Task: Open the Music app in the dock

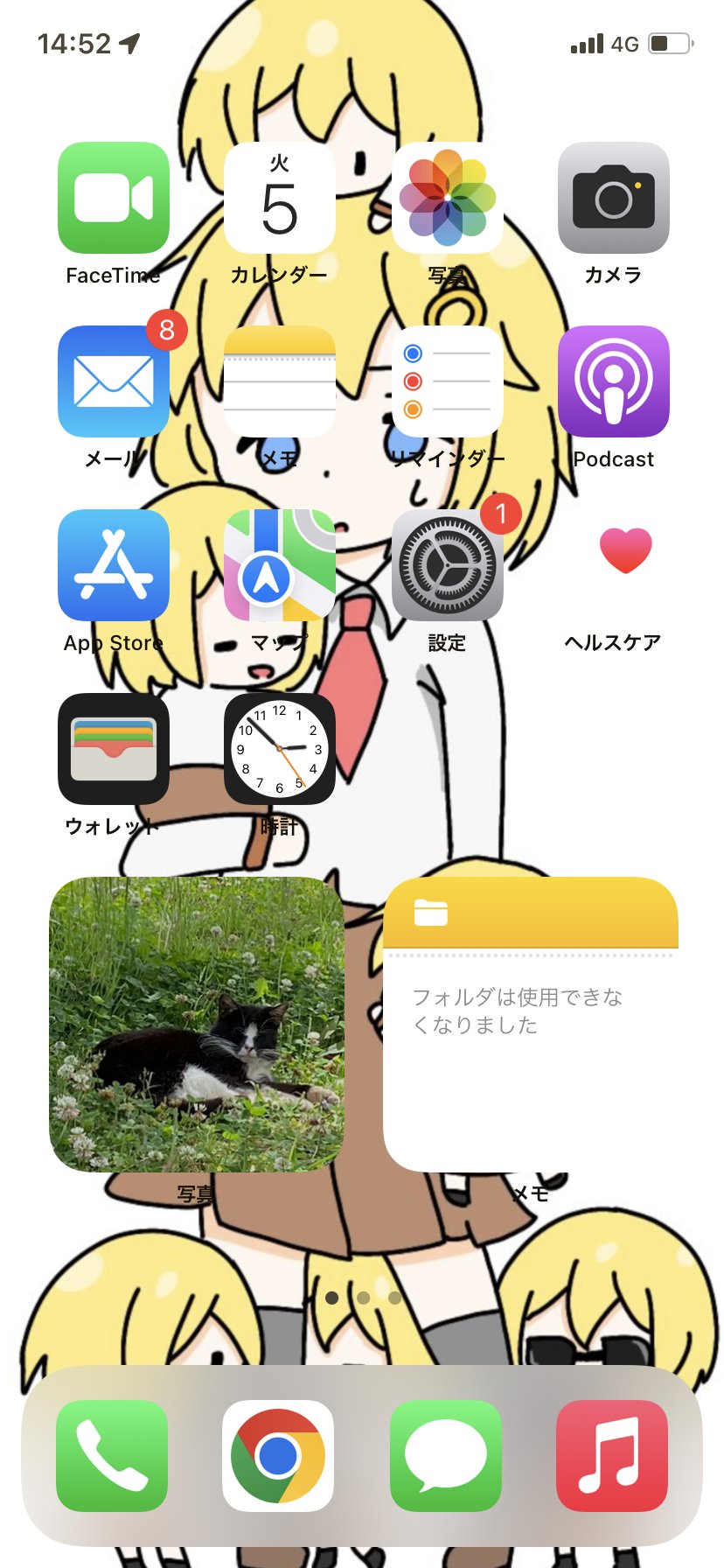Action: pos(611,1456)
